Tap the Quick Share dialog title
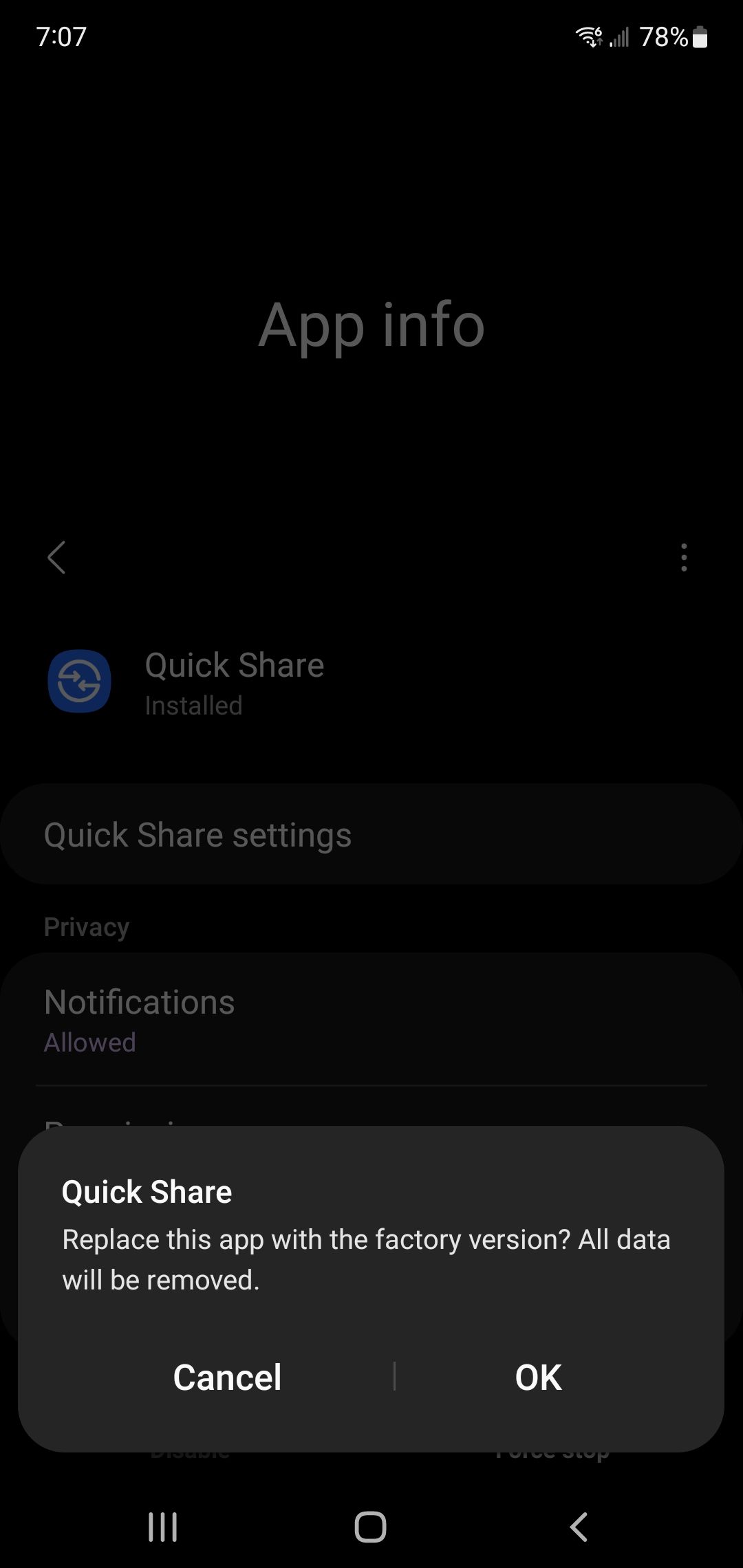Viewport: 743px width, 1568px height. (x=147, y=1192)
